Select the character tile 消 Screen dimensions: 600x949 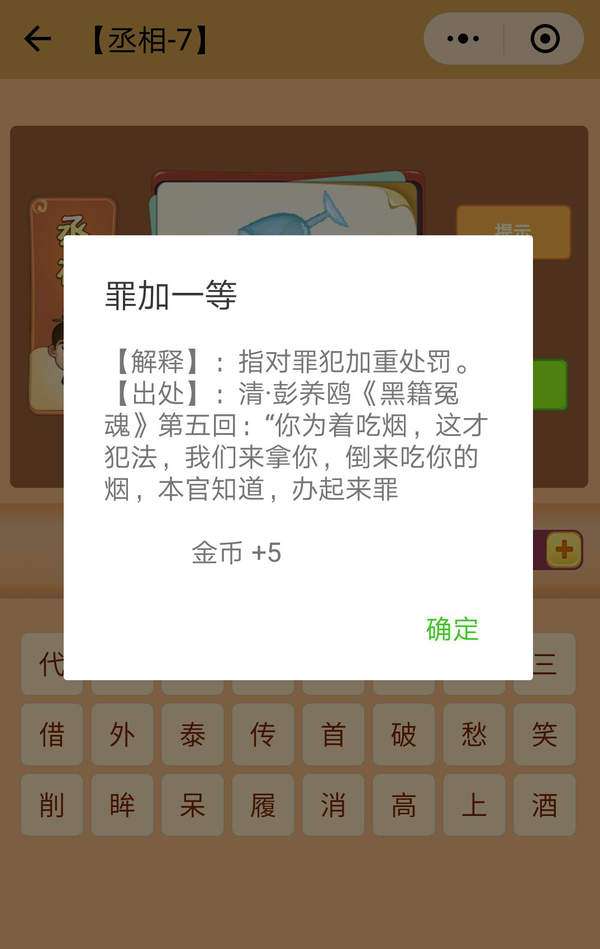pyautogui.click(x=333, y=805)
